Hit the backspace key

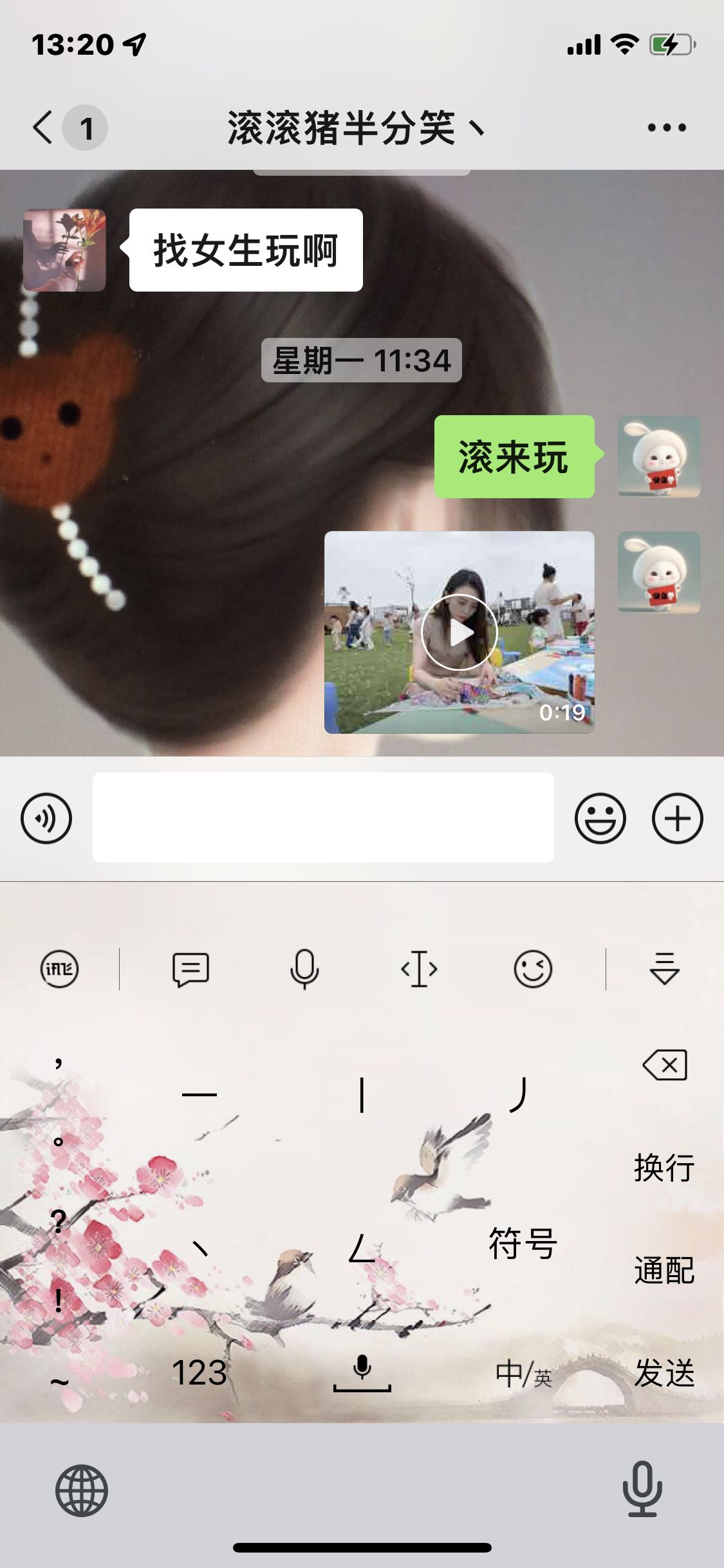pos(664,1065)
